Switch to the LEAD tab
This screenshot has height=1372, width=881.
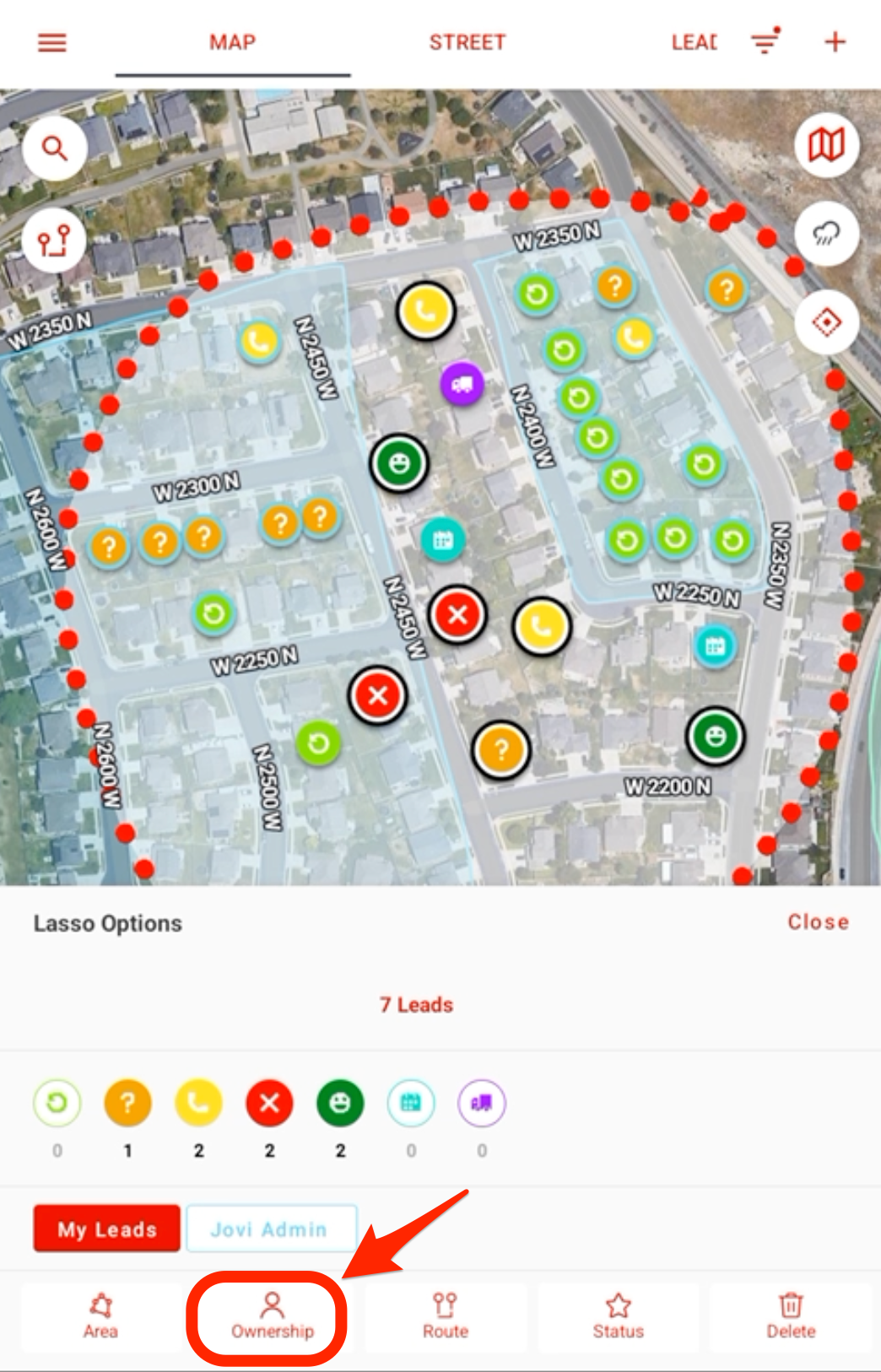point(694,42)
